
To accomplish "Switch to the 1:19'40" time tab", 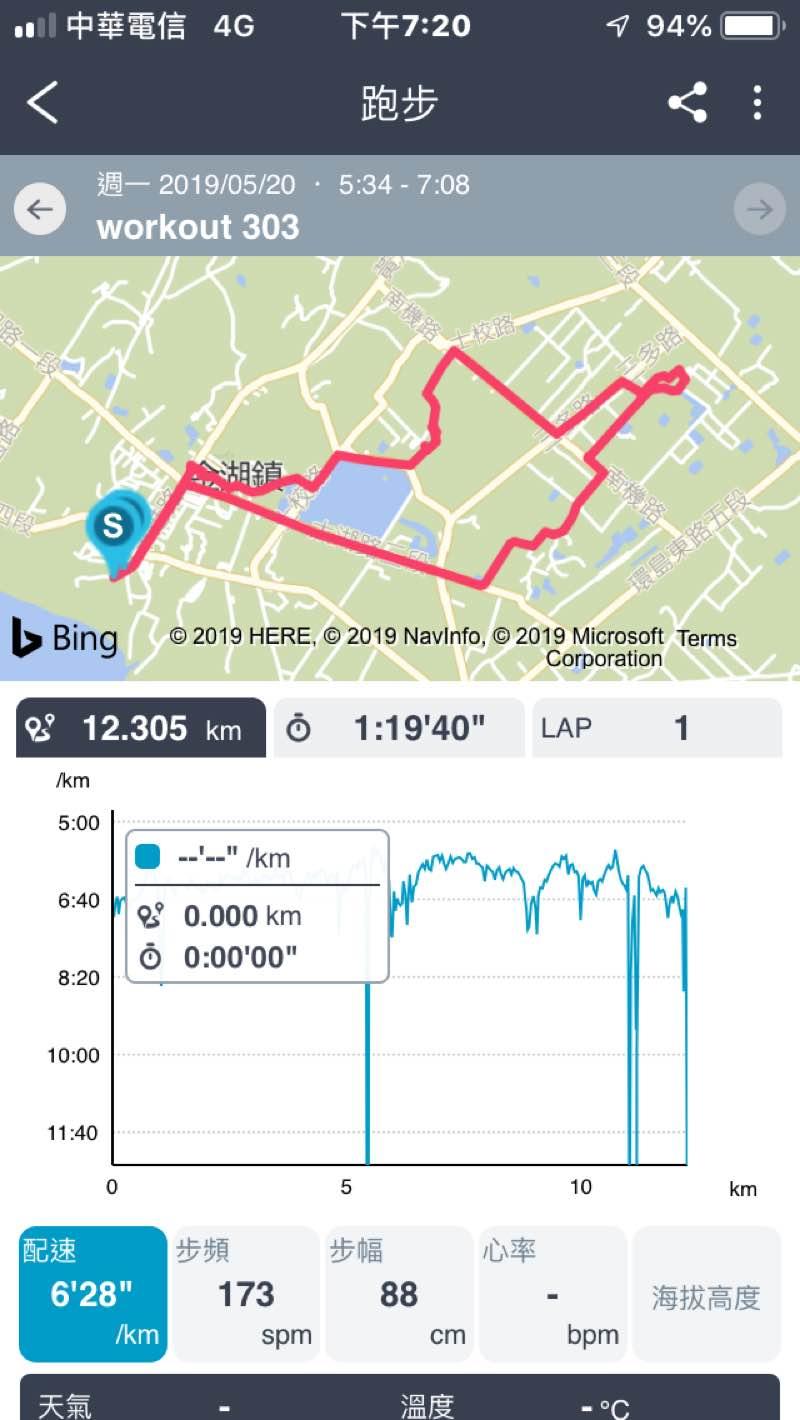I will point(399,728).
